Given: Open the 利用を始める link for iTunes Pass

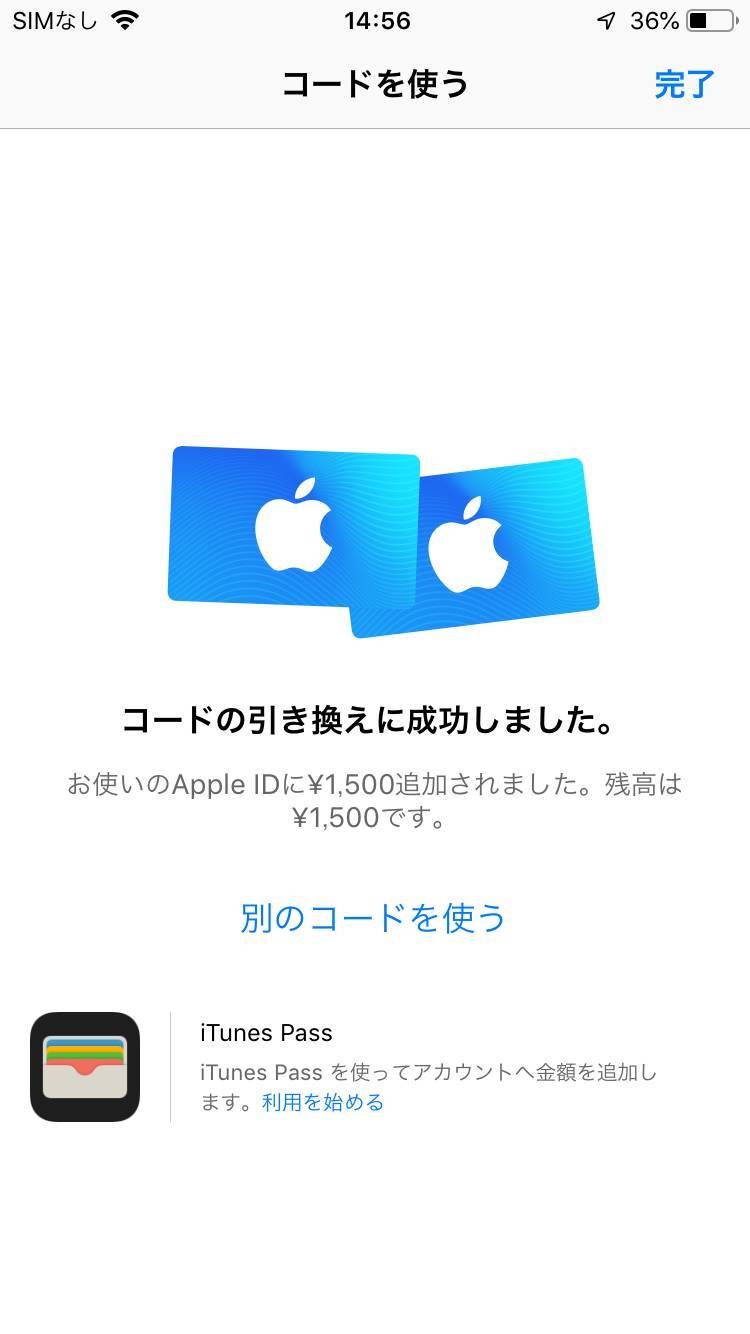Looking at the screenshot, I should coord(323,1102).
